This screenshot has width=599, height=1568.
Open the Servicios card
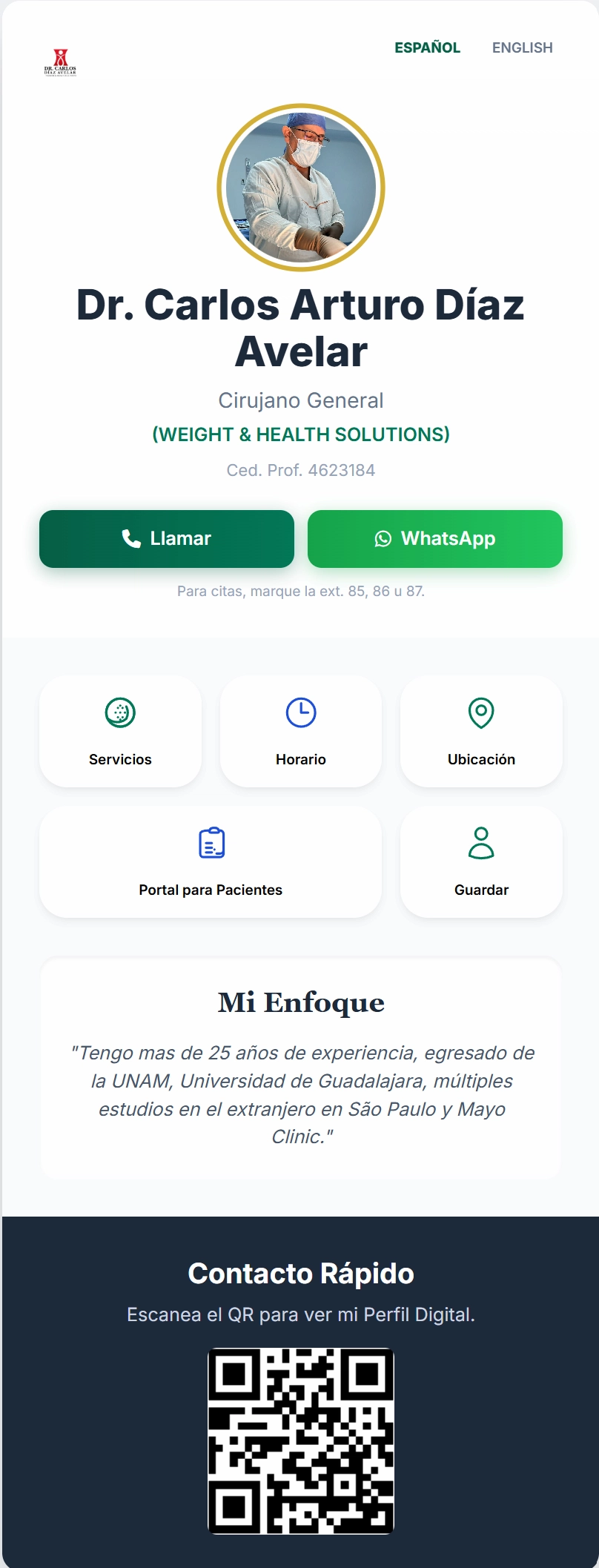pos(120,731)
